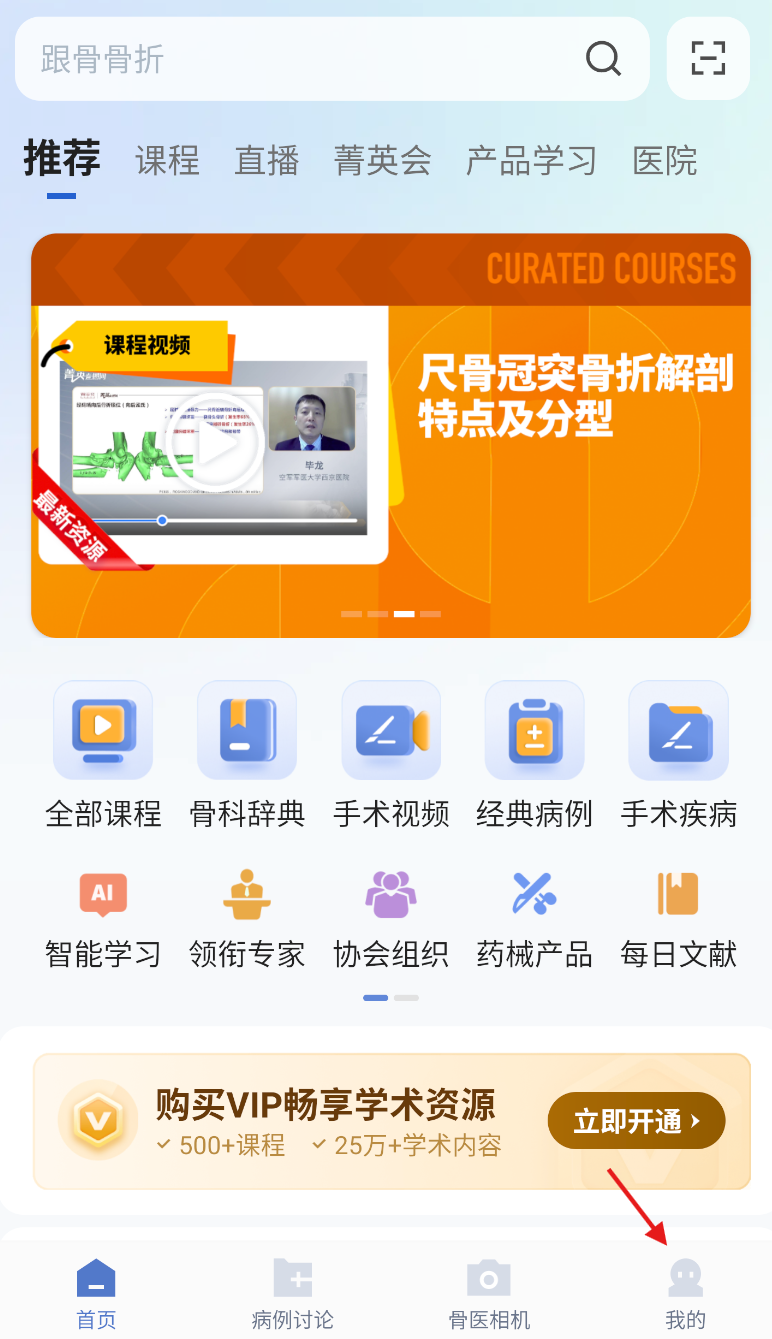Open the scan code icon
This screenshot has height=1339, width=772.
tap(708, 59)
